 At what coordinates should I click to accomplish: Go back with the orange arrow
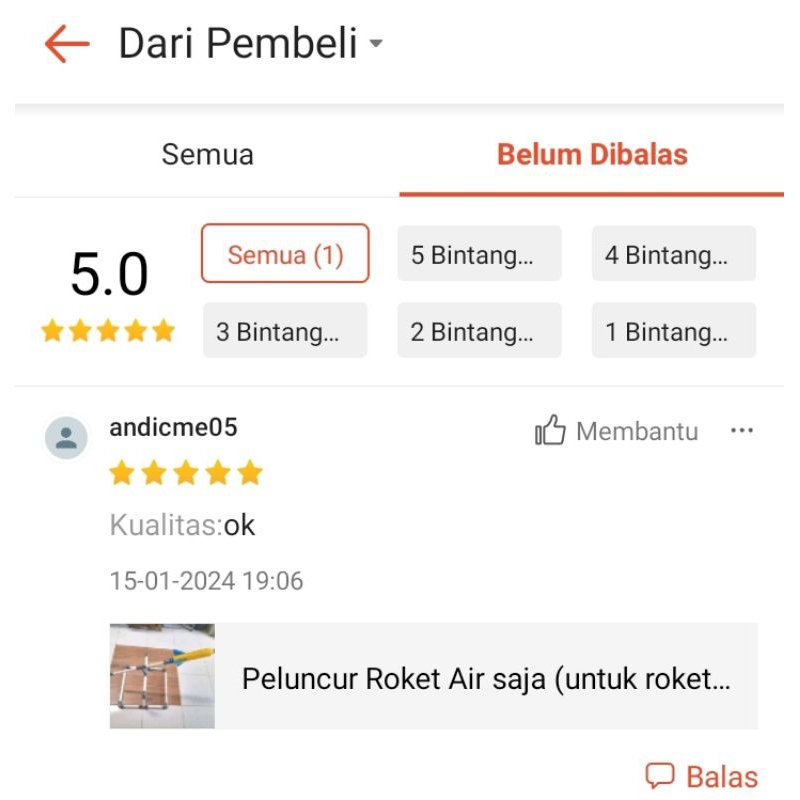coord(67,44)
